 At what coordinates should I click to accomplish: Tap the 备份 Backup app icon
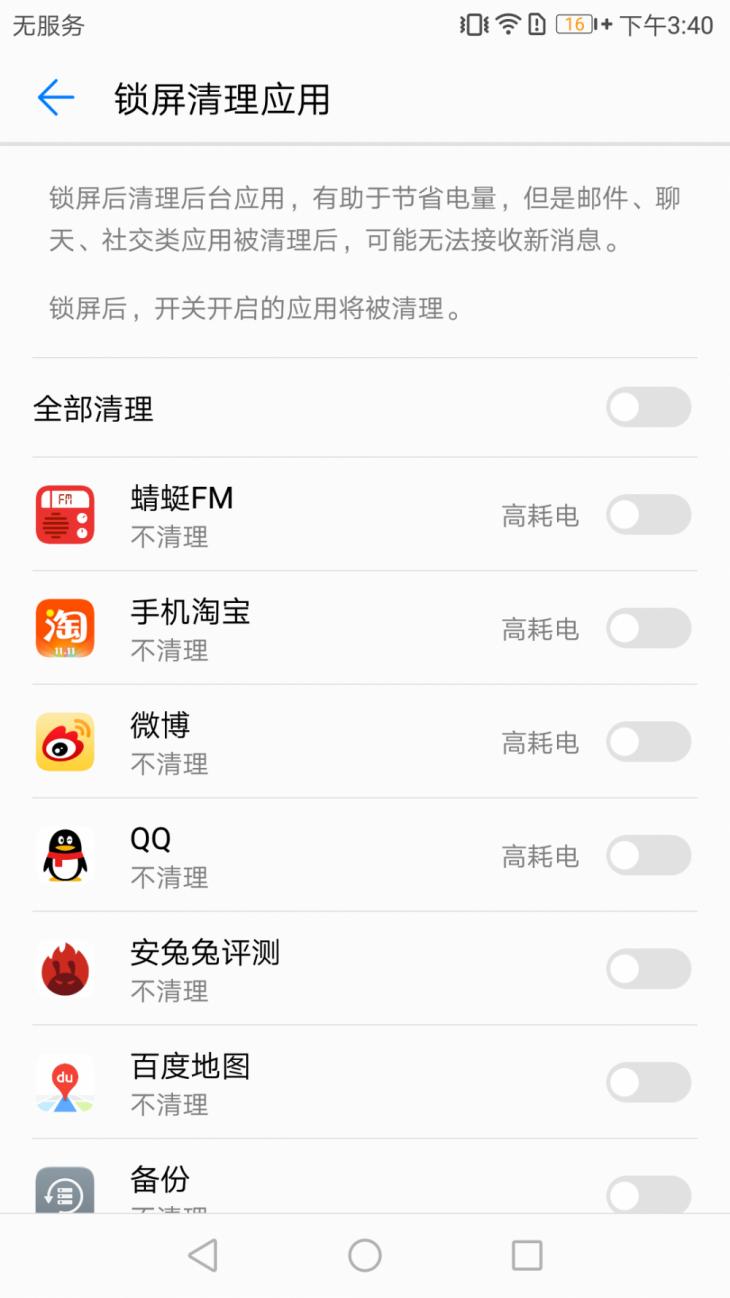65,1193
